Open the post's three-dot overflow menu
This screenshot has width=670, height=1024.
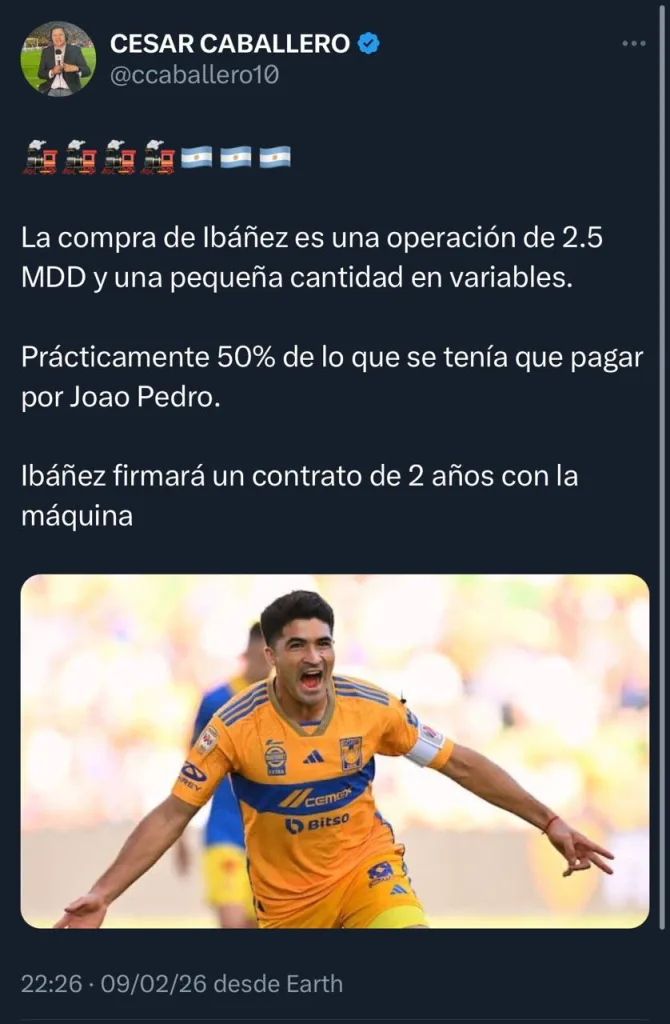pyautogui.click(x=634, y=44)
